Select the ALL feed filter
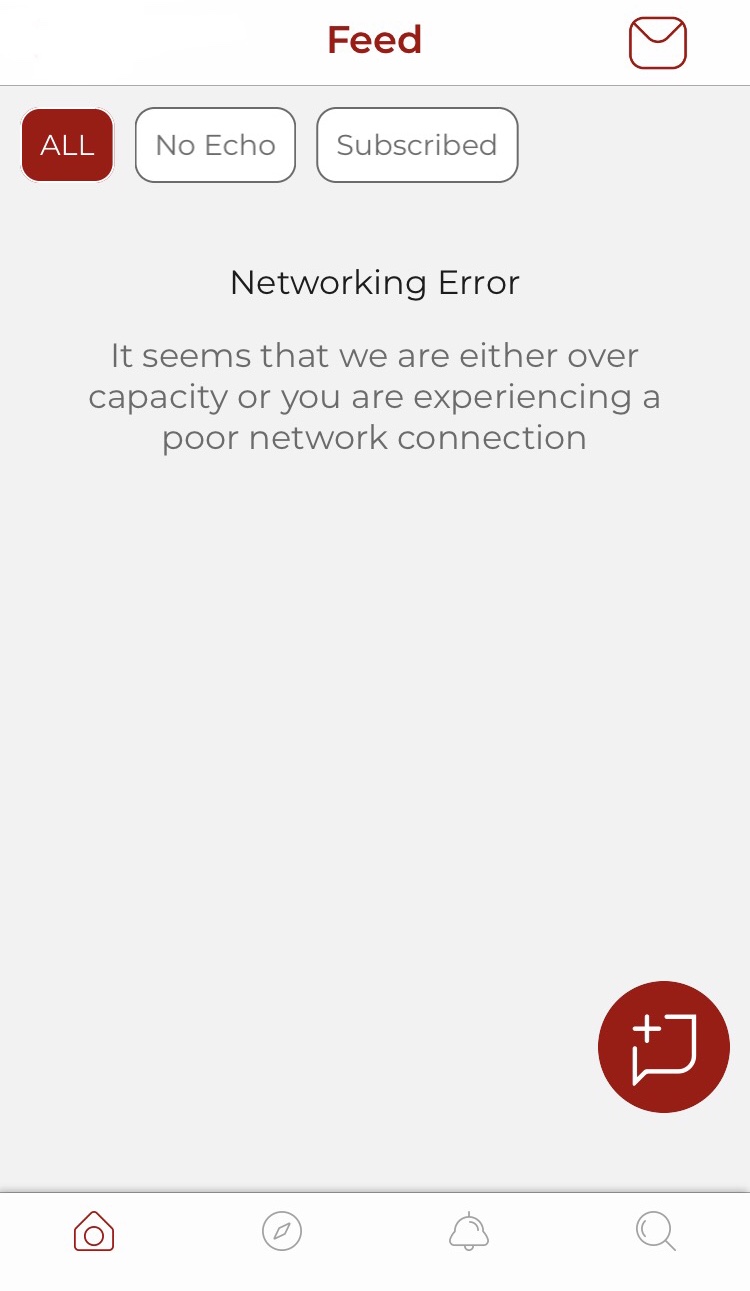 pos(67,145)
